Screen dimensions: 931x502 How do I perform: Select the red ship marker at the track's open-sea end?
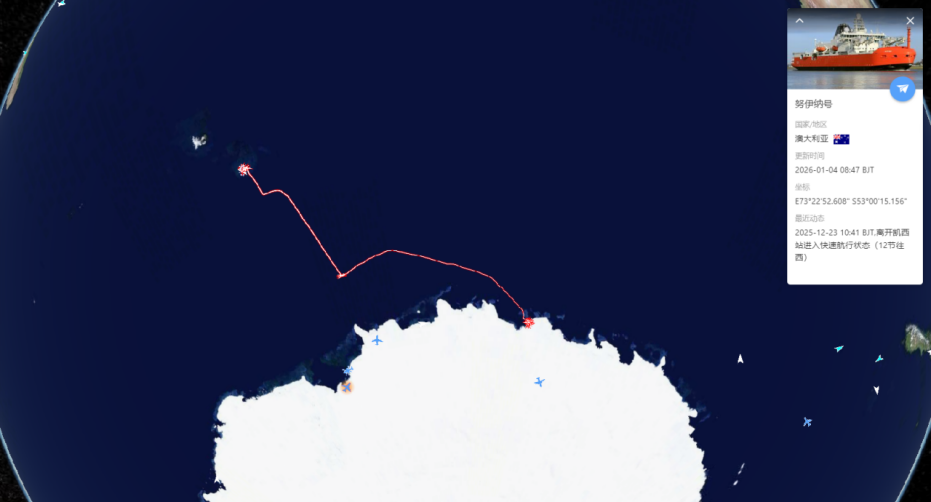[x=243, y=170]
